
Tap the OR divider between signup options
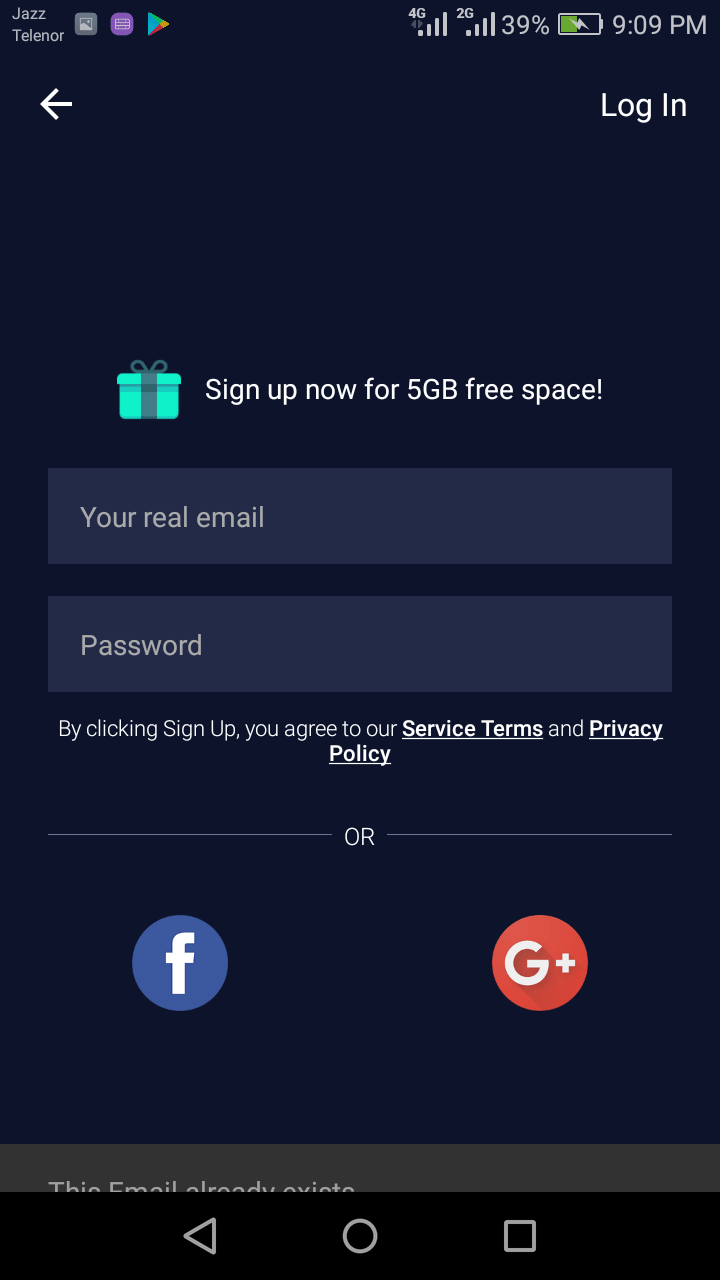(x=359, y=836)
